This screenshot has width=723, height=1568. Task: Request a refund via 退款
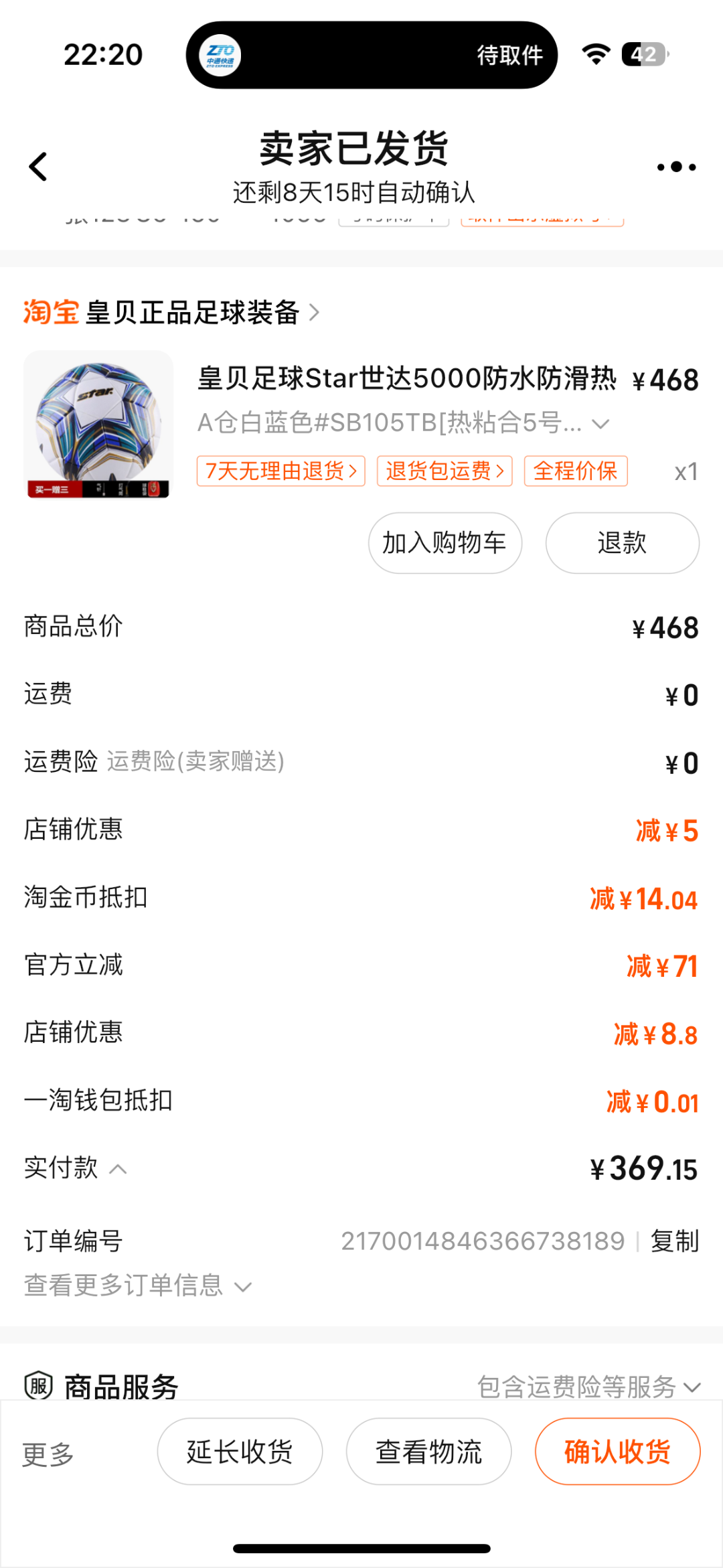pos(622,543)
